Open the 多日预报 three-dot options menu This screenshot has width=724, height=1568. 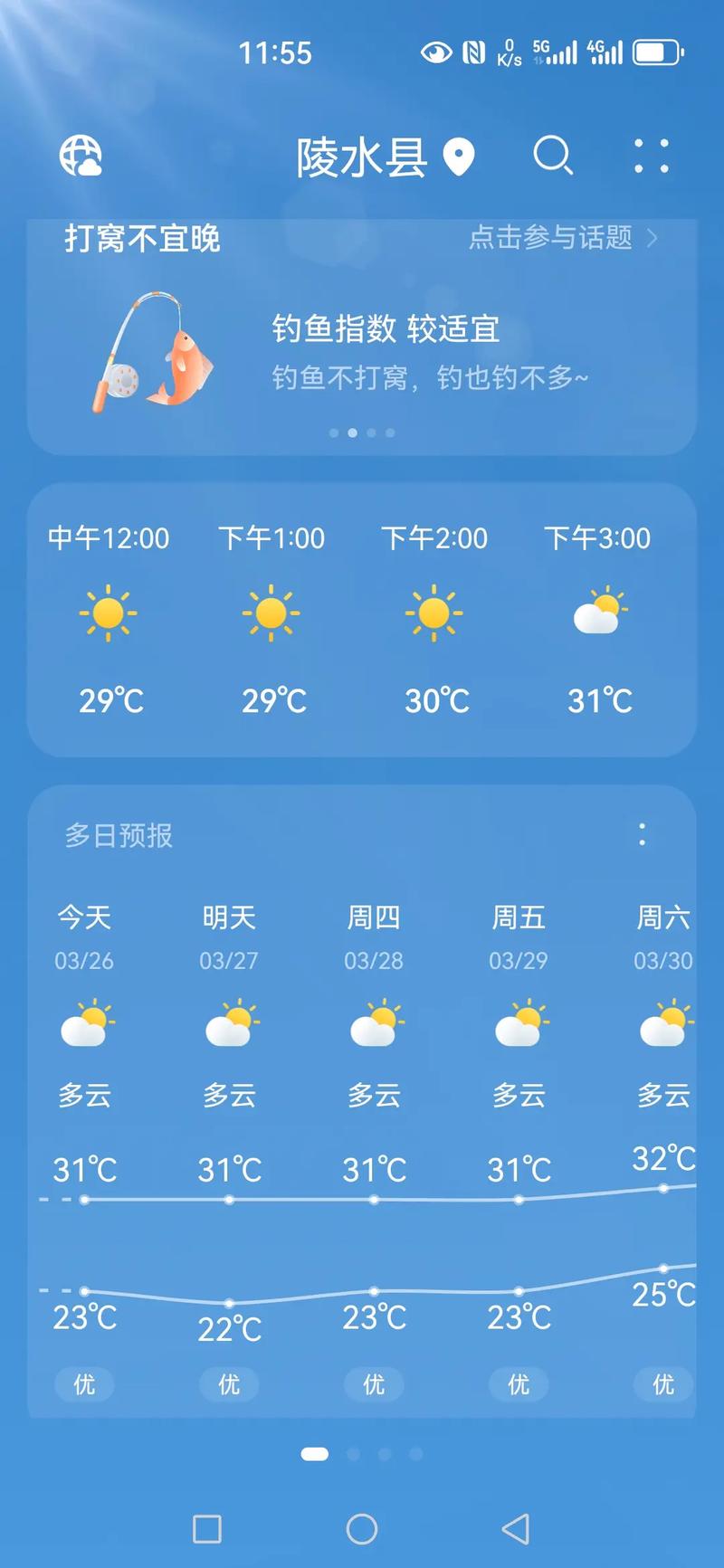[643, 835]
